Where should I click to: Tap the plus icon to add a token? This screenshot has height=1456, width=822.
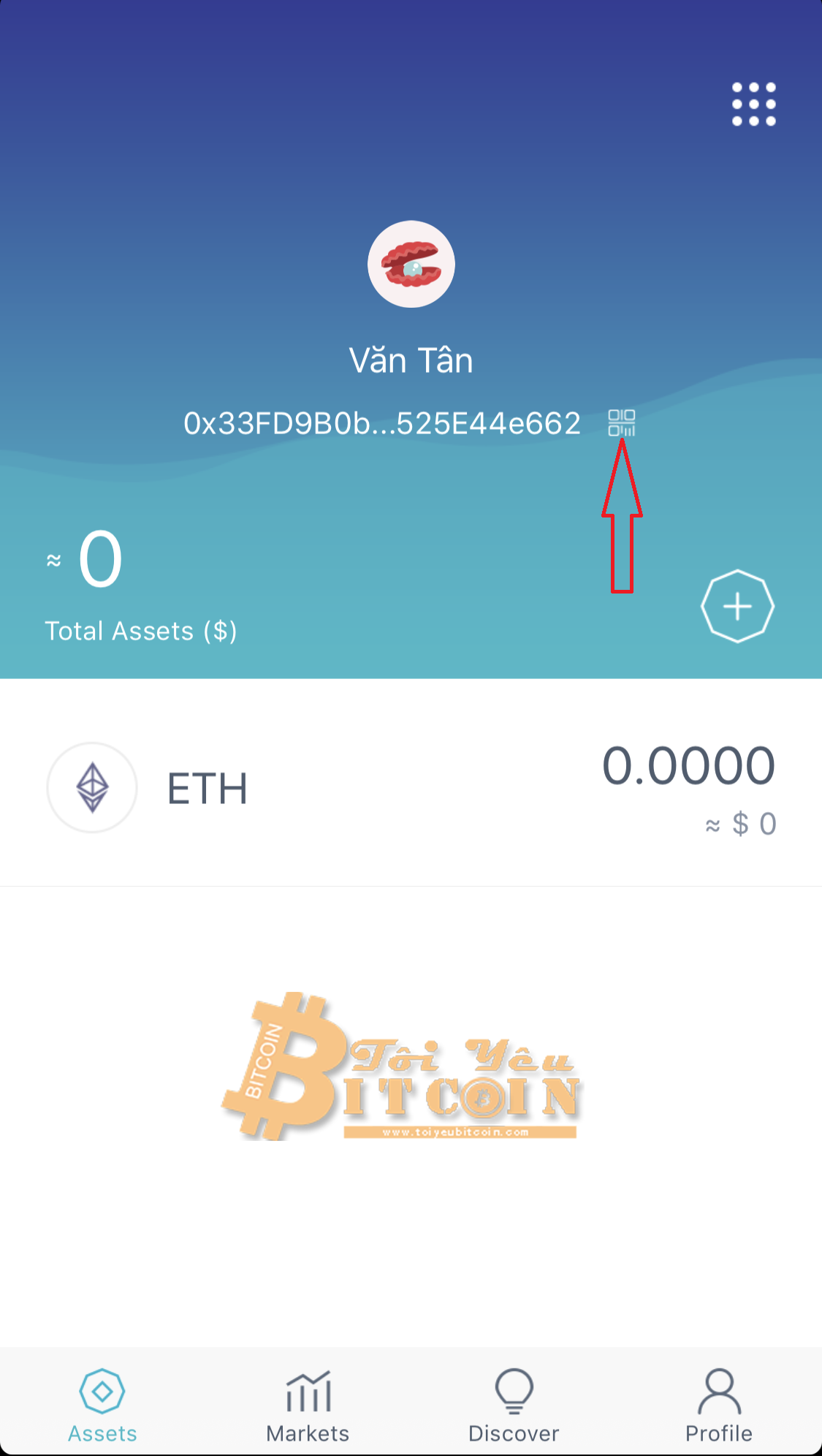point(737,606)
